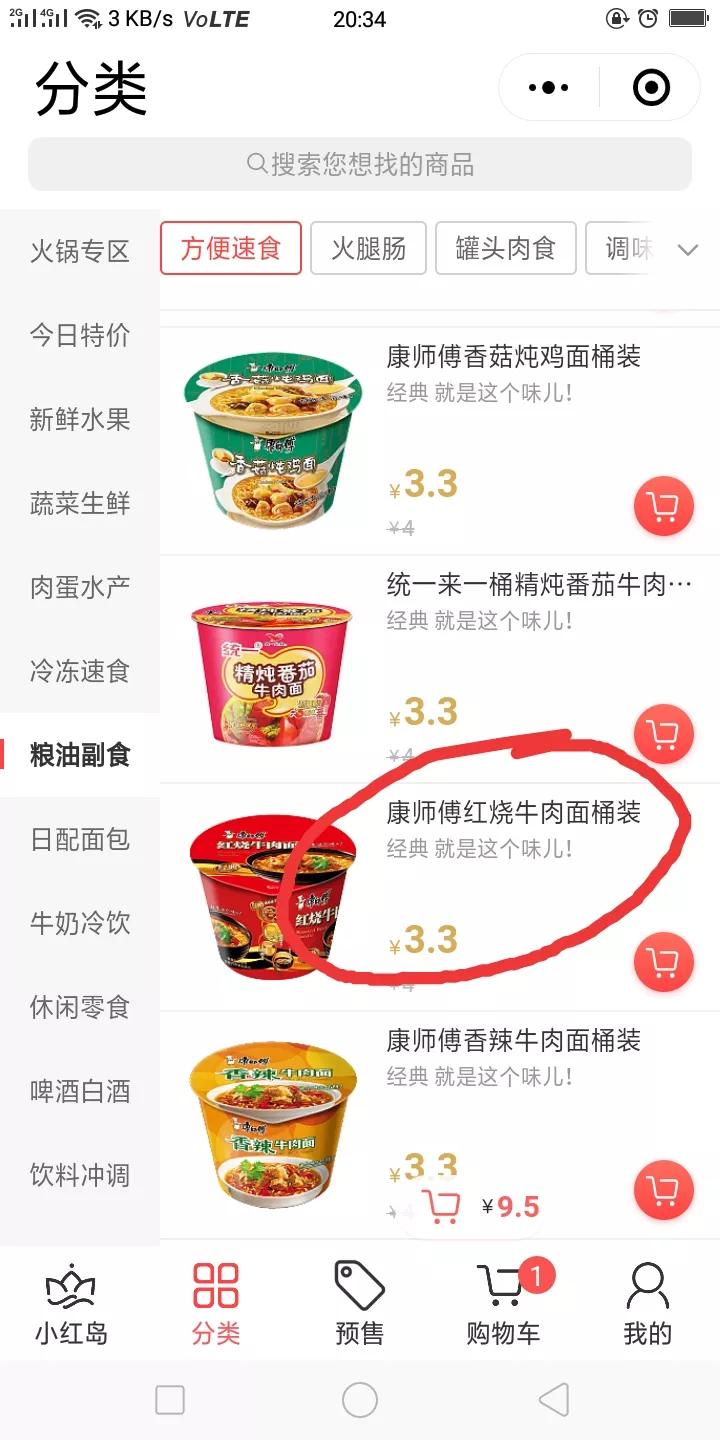The width and height of the screenshot is (720, 1440).
Task: Select the 方便速食 filter chip
Action: 230,249
